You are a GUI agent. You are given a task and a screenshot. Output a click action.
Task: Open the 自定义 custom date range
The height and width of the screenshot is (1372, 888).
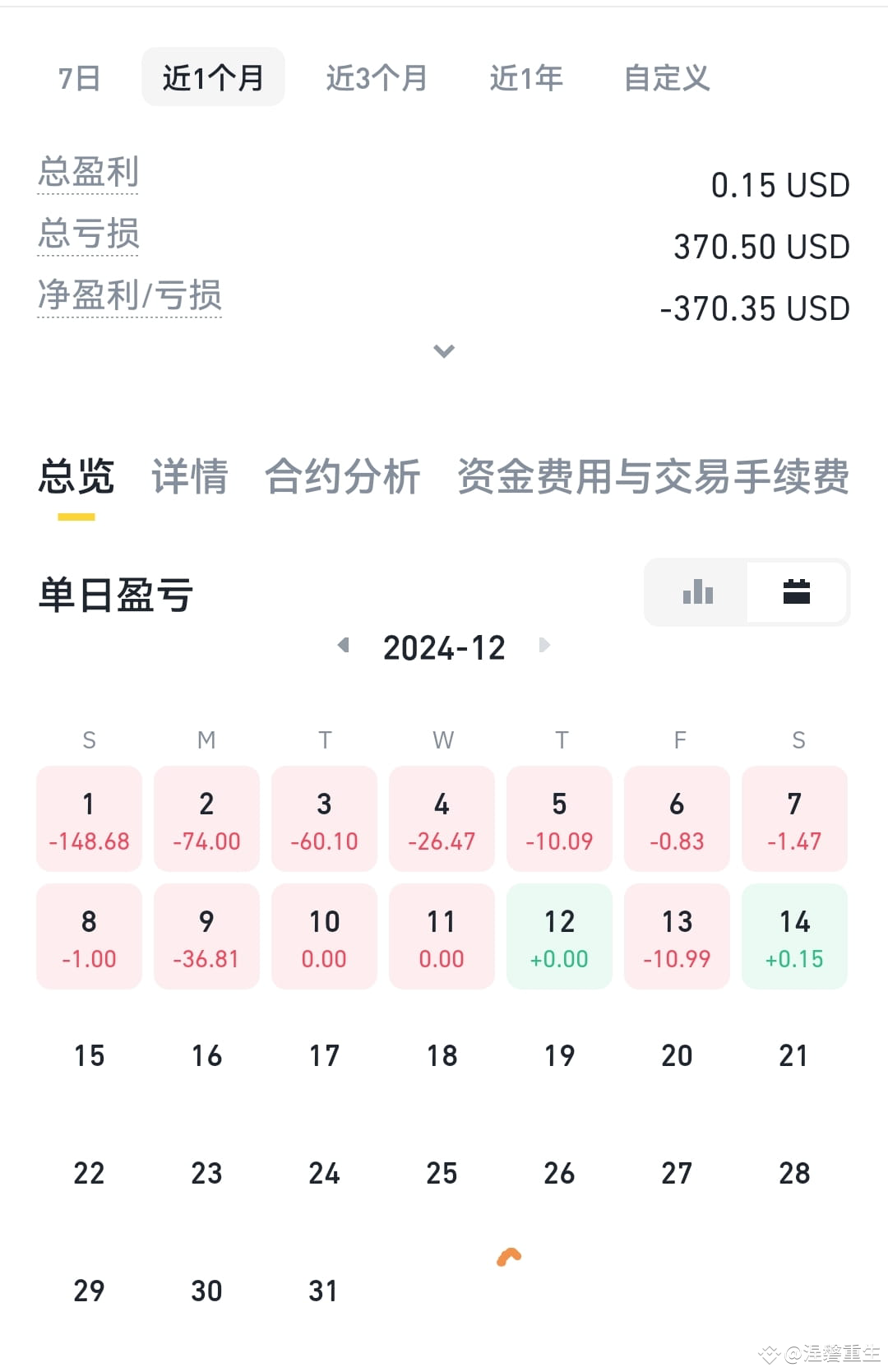point(668,78)
